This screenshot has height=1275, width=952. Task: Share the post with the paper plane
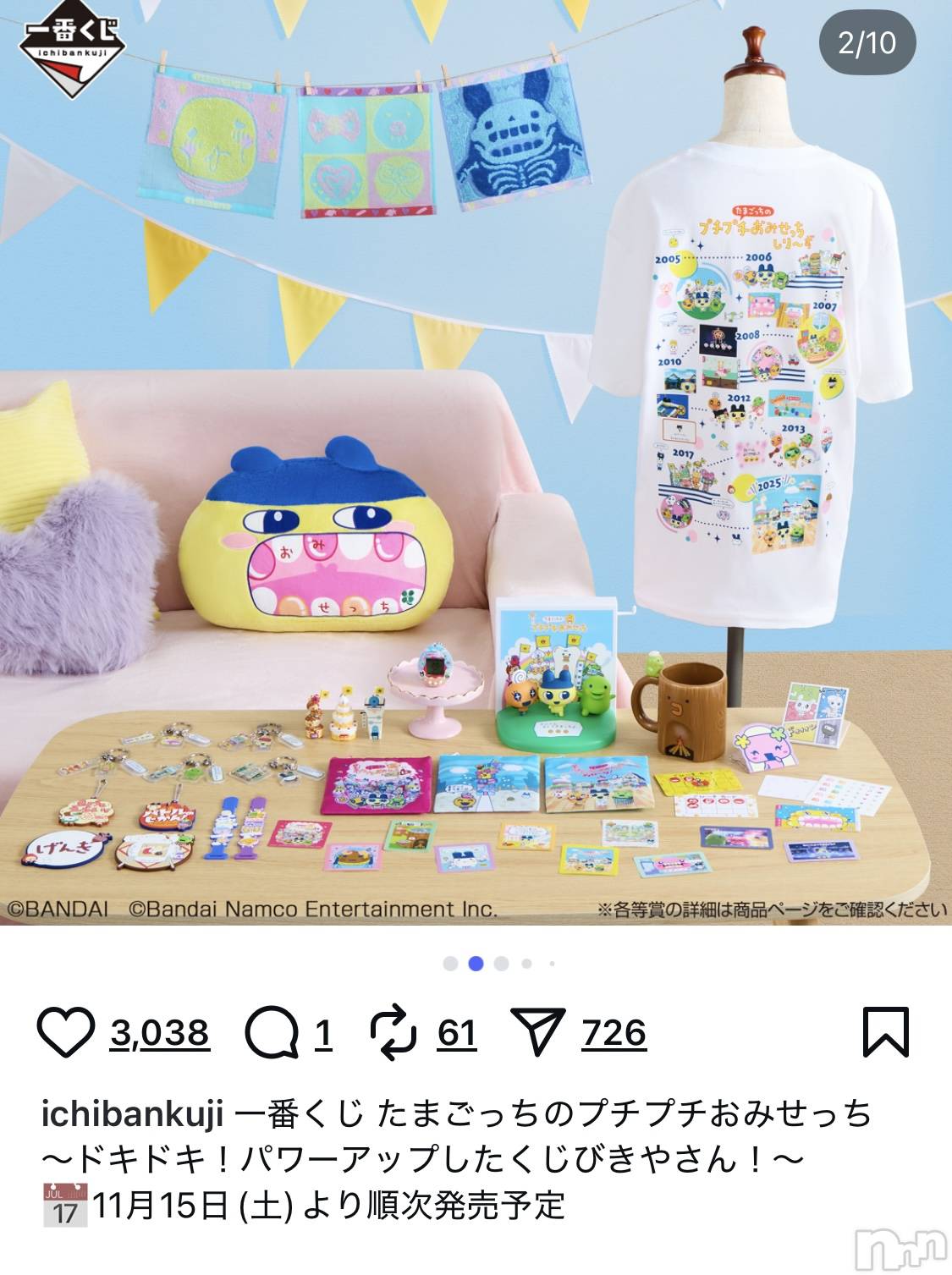(537, 1032)
